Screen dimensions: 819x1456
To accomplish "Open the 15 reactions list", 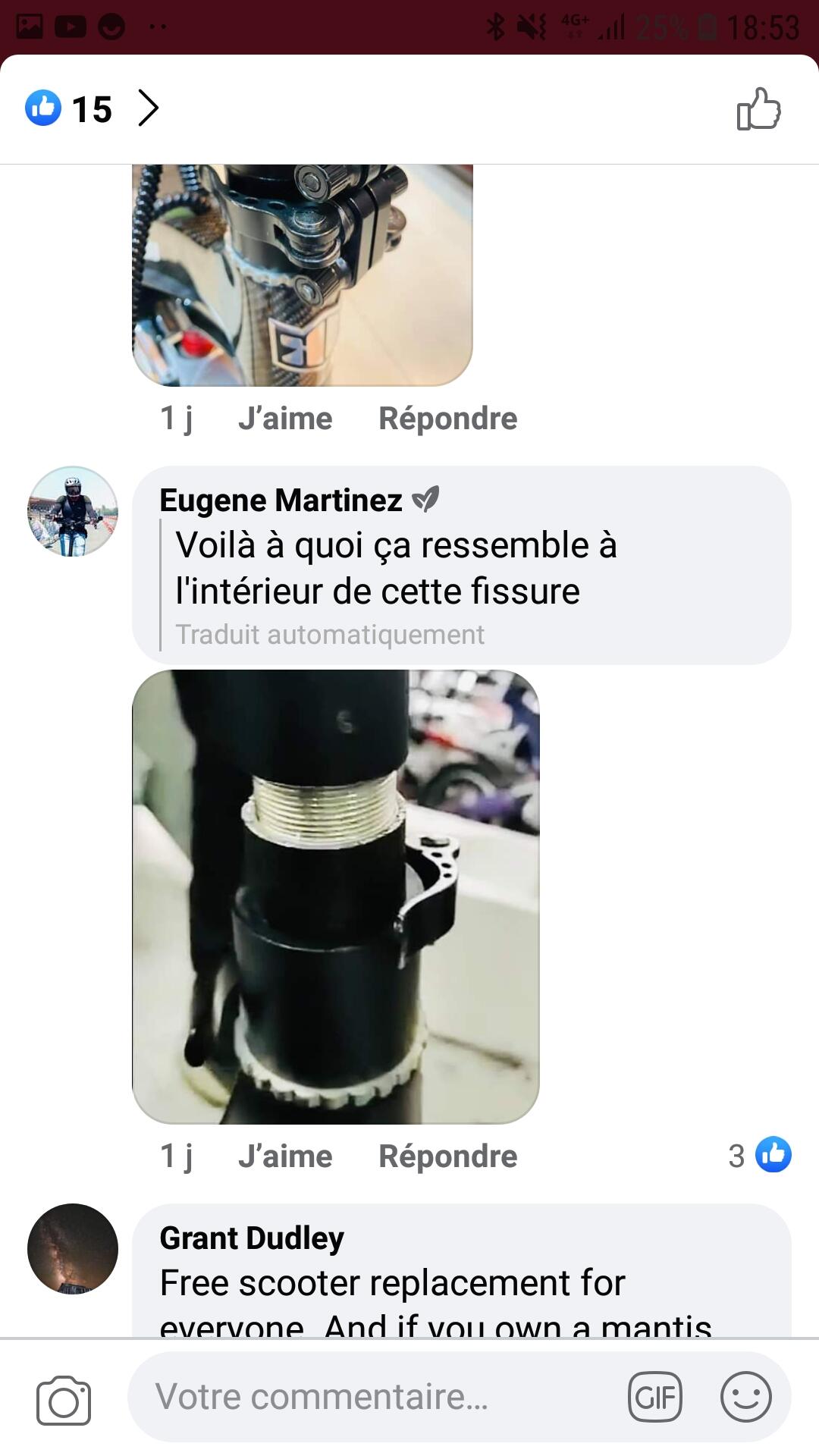I will (92, 109).
